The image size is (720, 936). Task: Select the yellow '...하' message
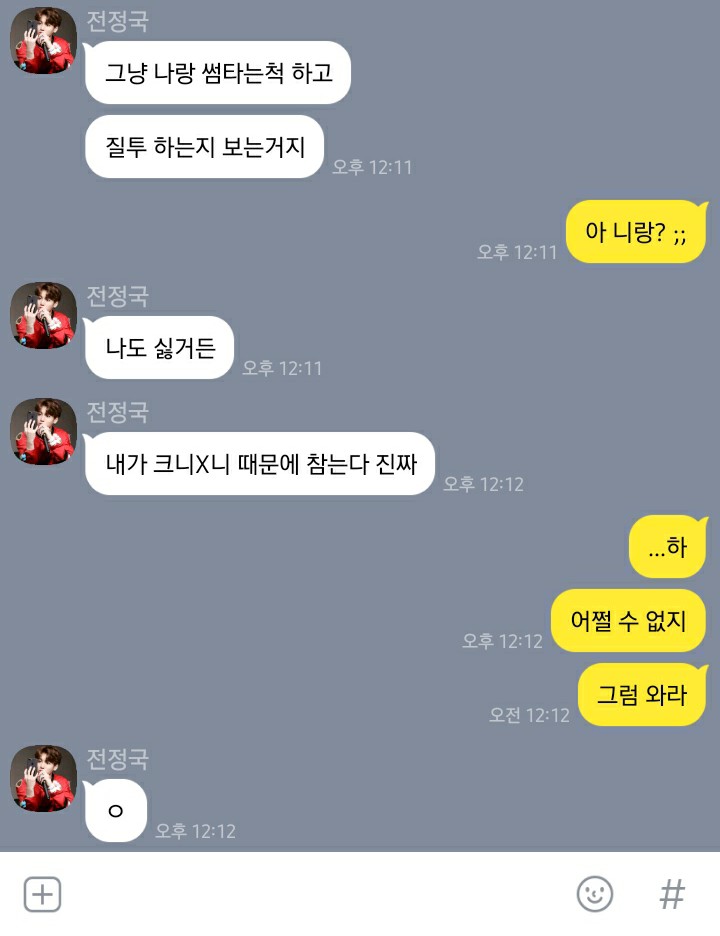(x=668, y=546)
